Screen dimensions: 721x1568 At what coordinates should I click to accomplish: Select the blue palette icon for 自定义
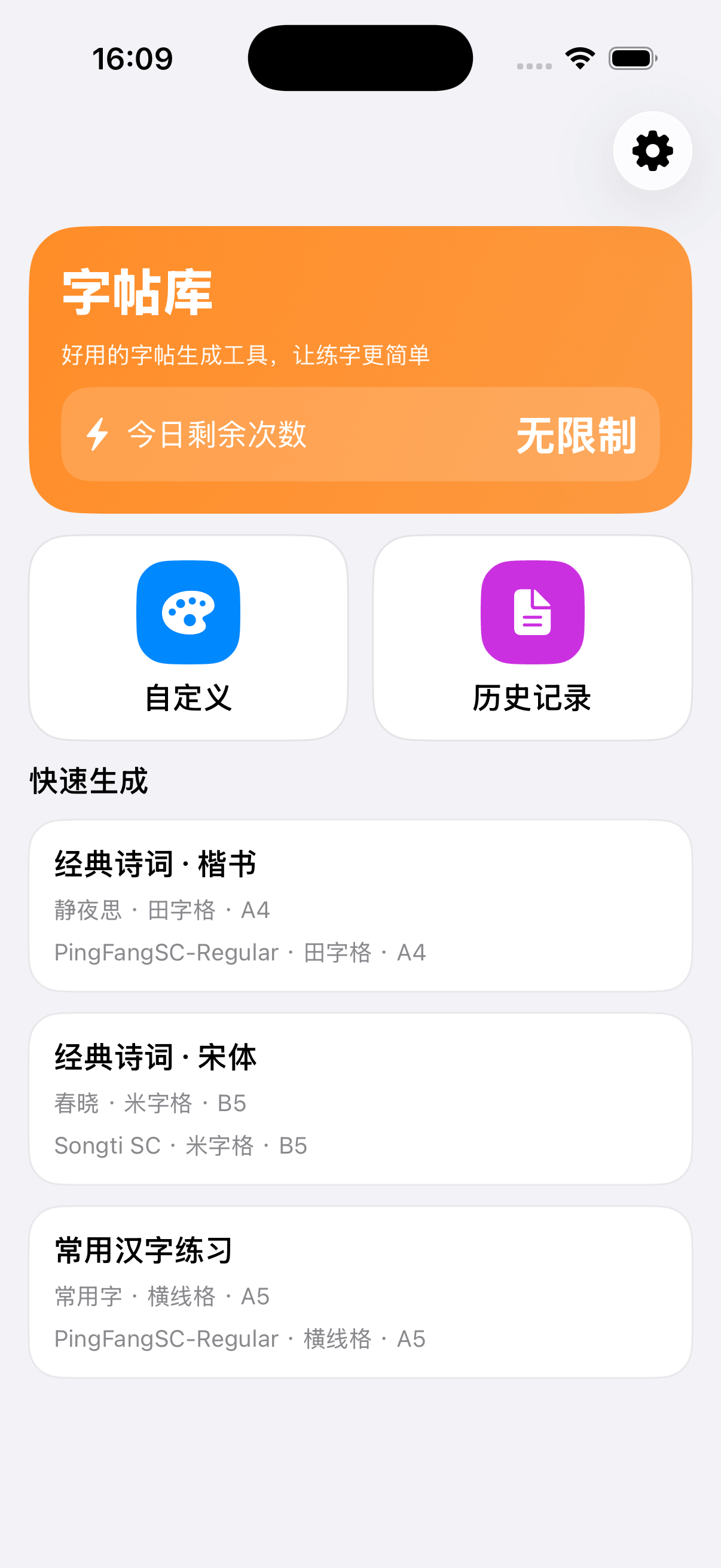[188, 612]
